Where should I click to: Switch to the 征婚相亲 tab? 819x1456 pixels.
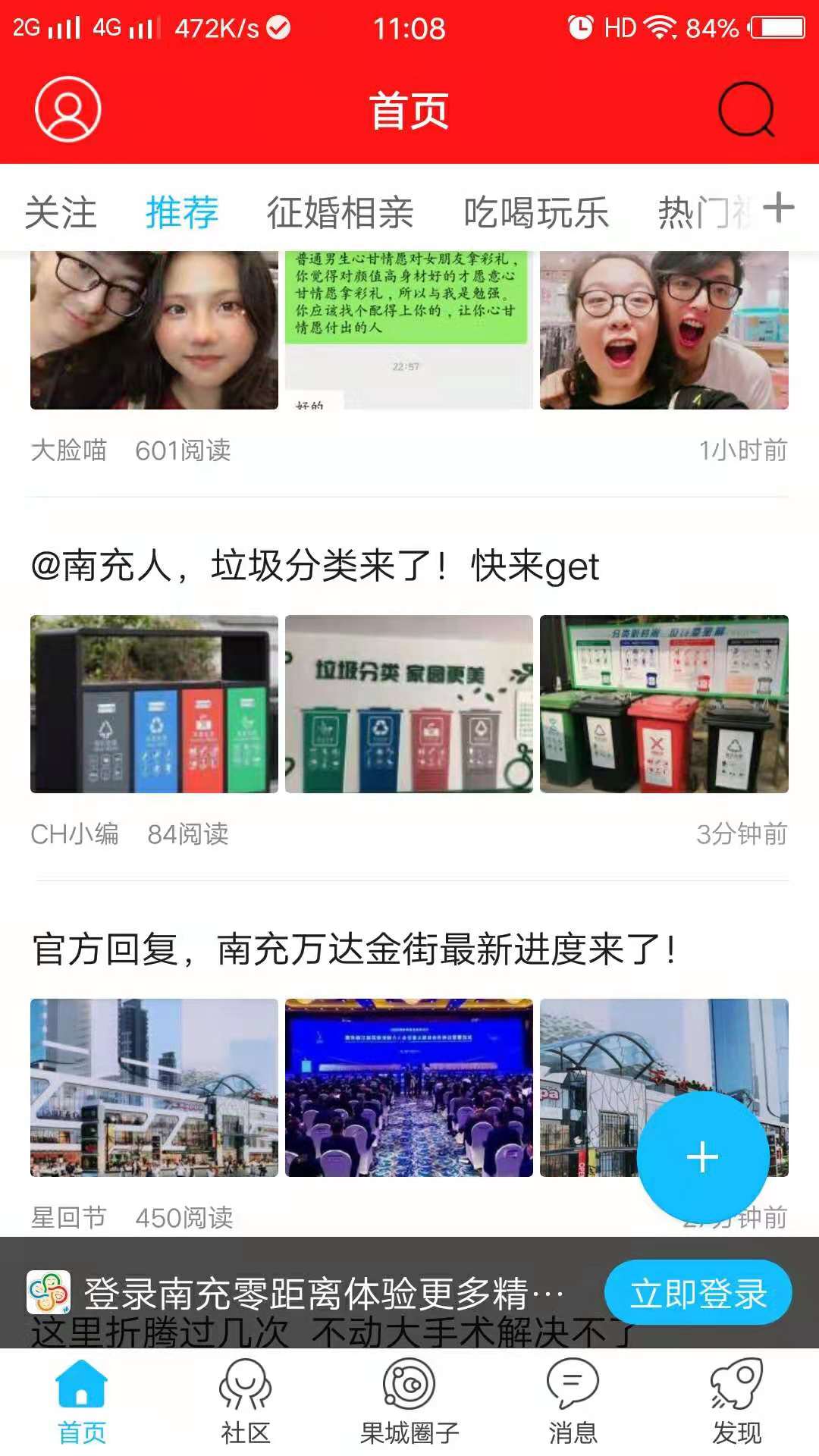[342, 213]
